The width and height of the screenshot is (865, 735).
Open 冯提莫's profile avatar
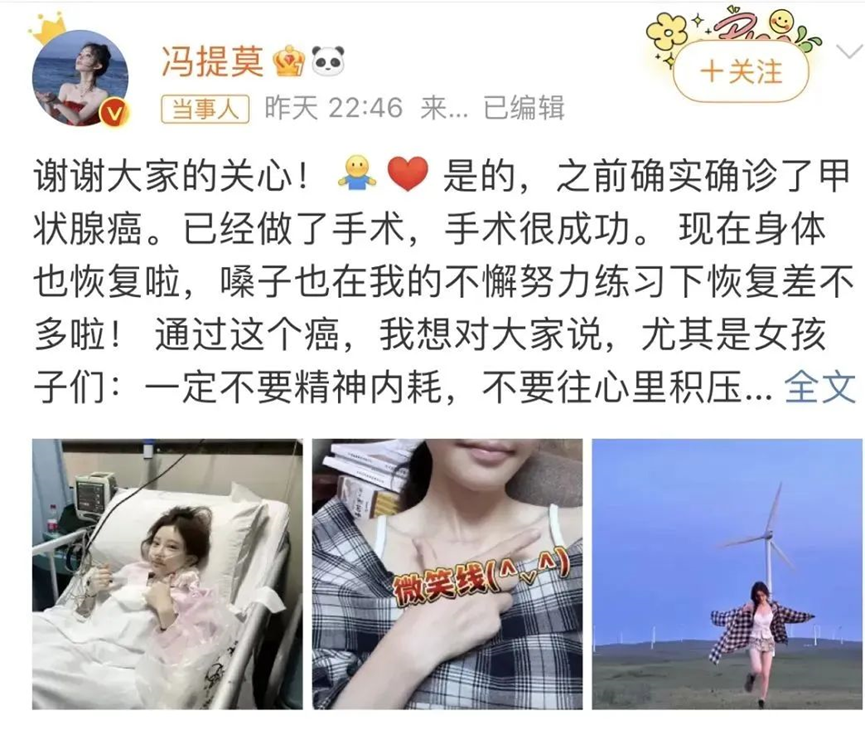coord(80,75)
